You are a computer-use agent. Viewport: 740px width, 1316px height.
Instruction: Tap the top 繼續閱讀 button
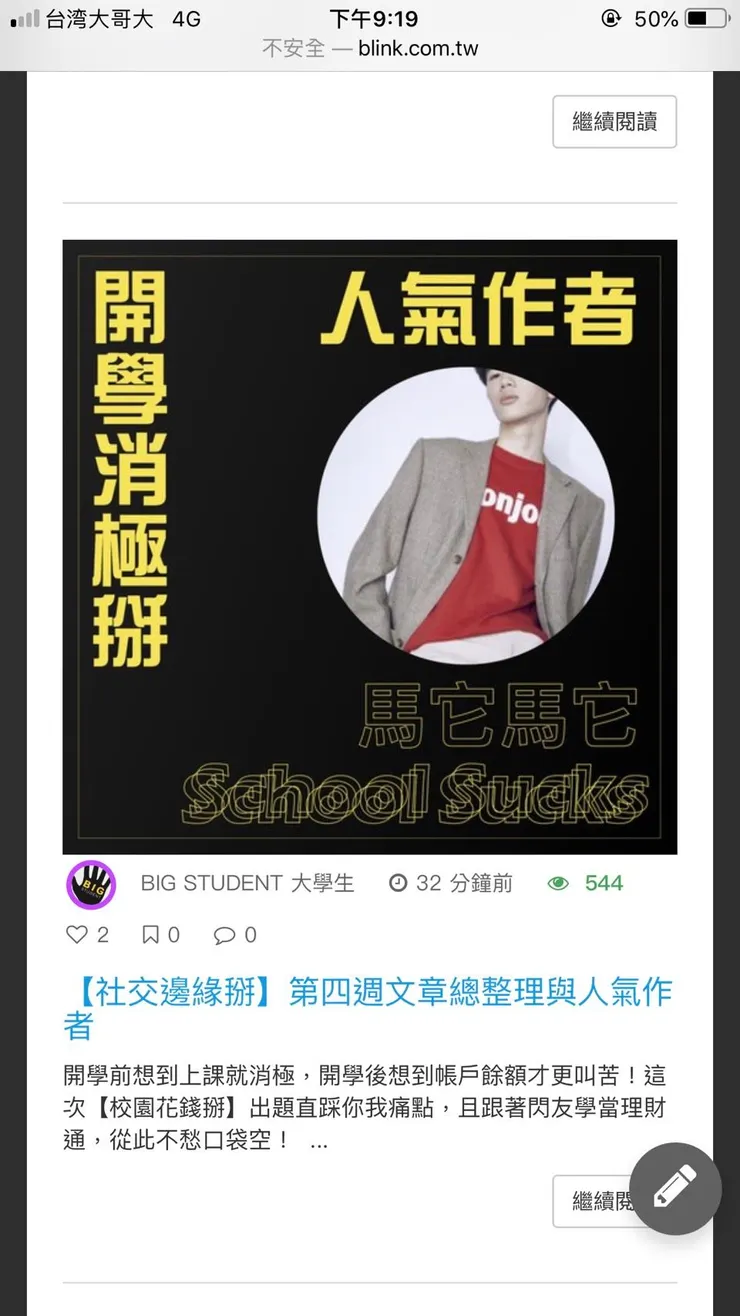pyautogui.click(x=614, y=121)
